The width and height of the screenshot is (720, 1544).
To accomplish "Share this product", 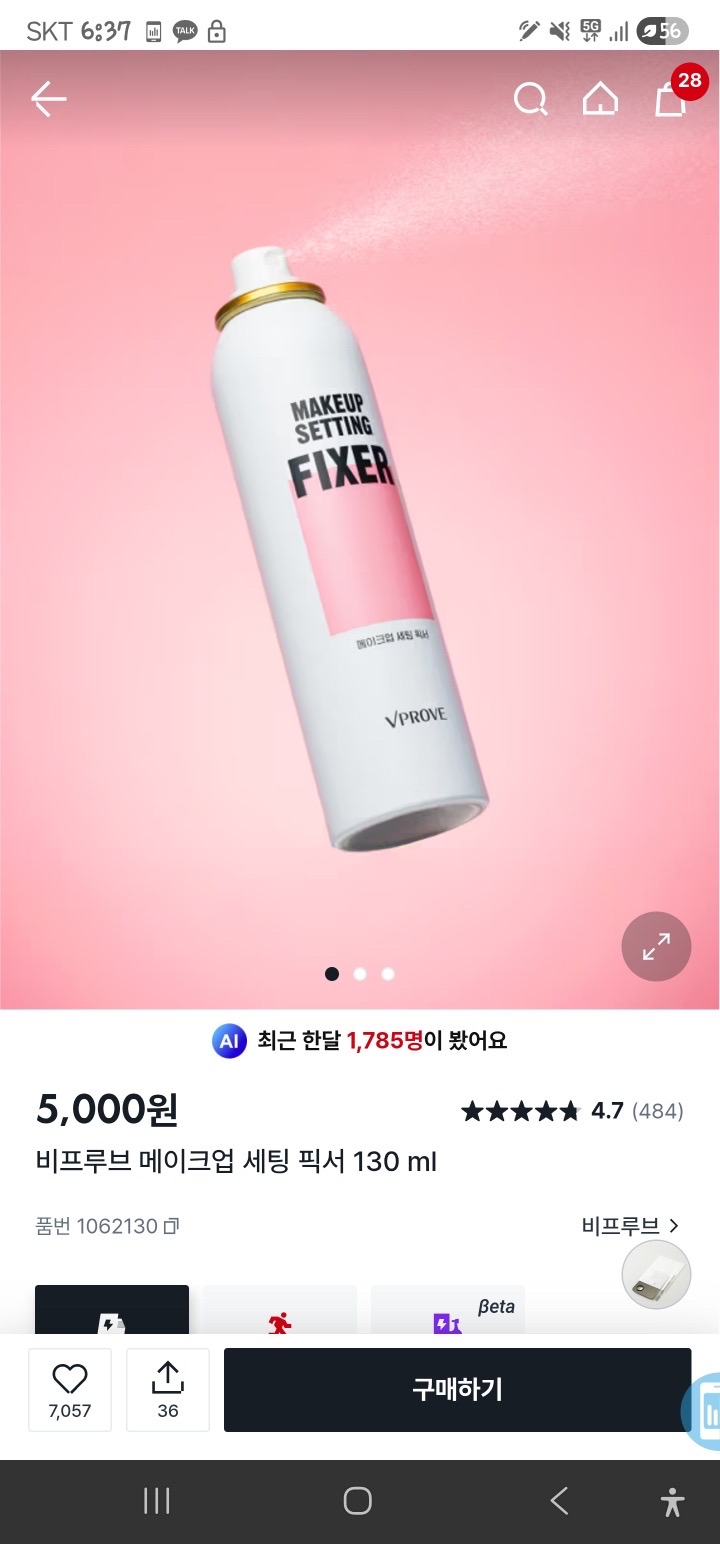I will point(168,1388).
